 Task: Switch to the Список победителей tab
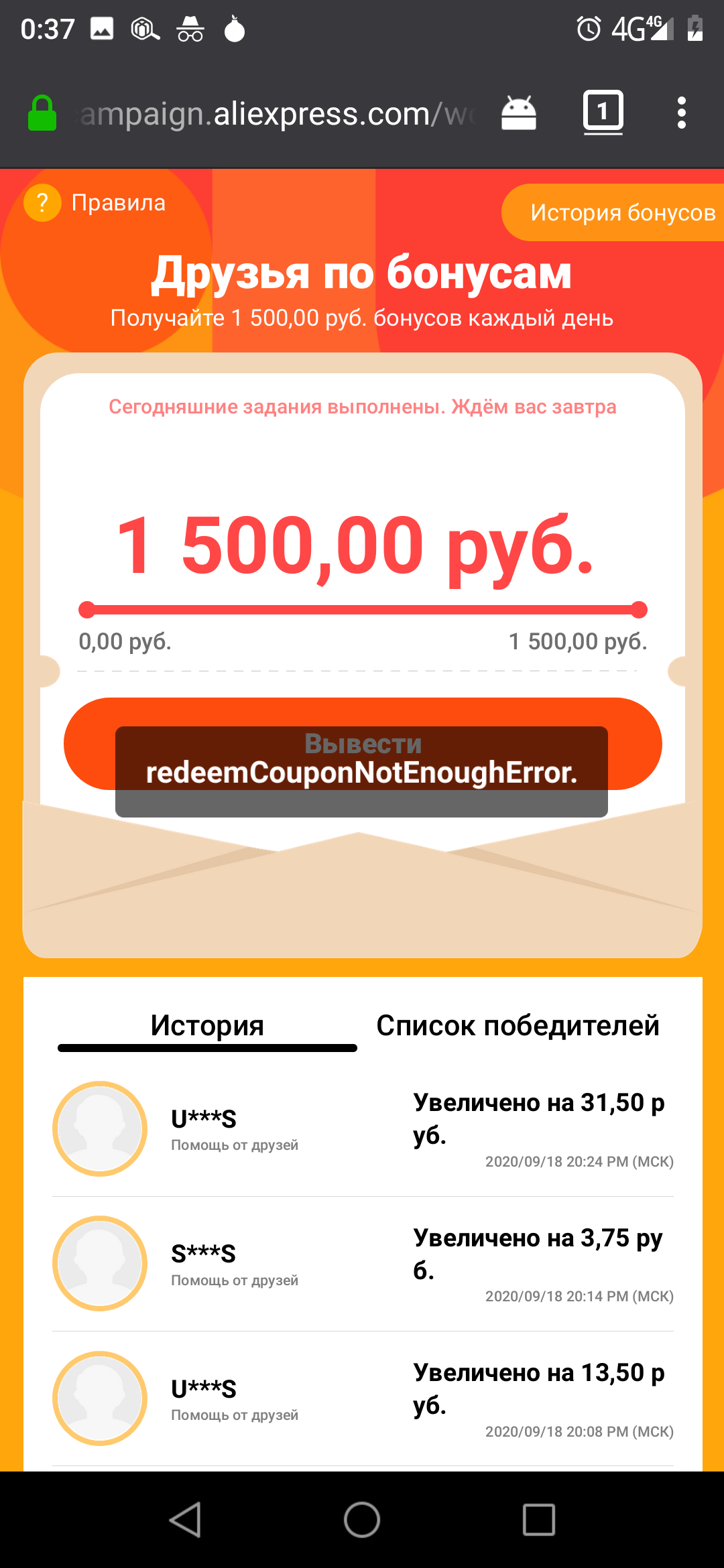[518, 1026]
